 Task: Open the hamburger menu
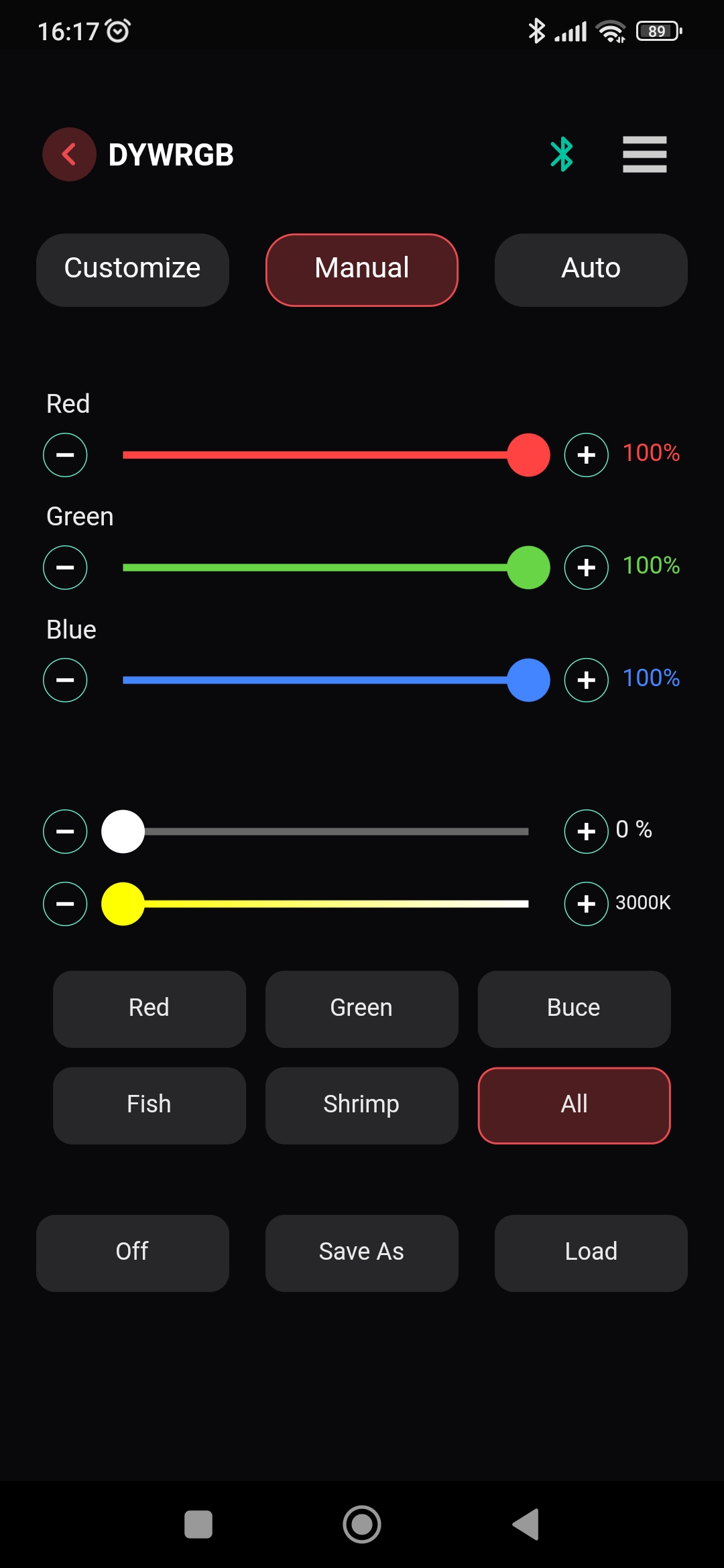click(644, 155)
